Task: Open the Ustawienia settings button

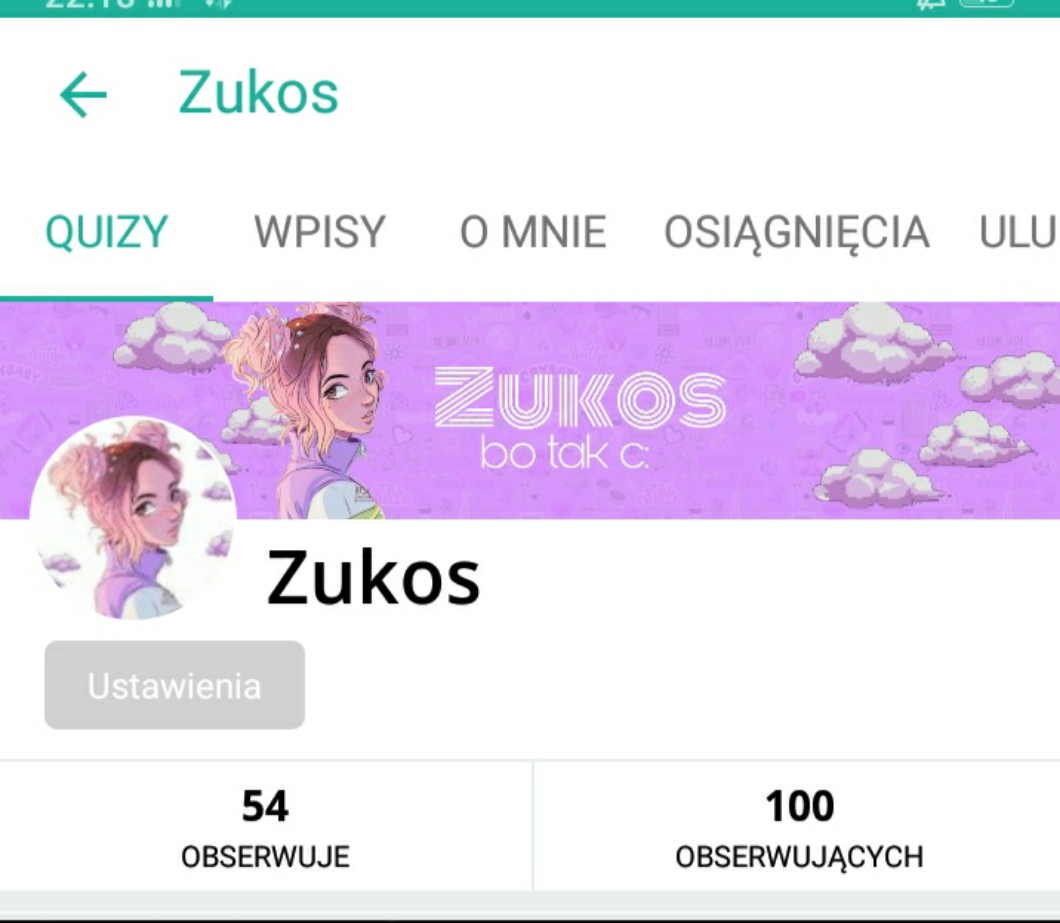Action: click(x=174, y=686)
